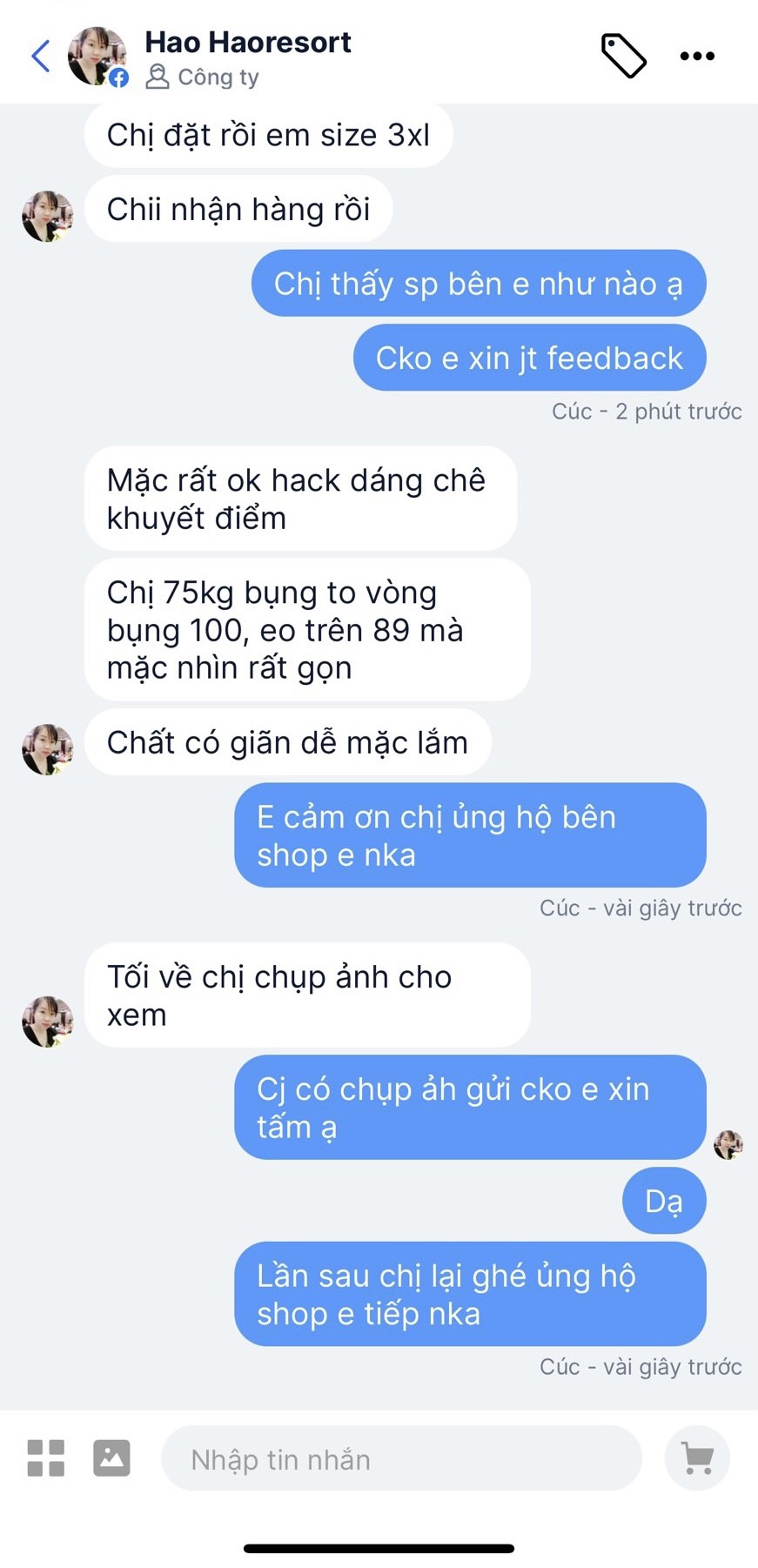Image resolution: width=758 pixels, height=1568 pixels.
Task: Attach a photo with the image icon
Action: (111, 1458)
